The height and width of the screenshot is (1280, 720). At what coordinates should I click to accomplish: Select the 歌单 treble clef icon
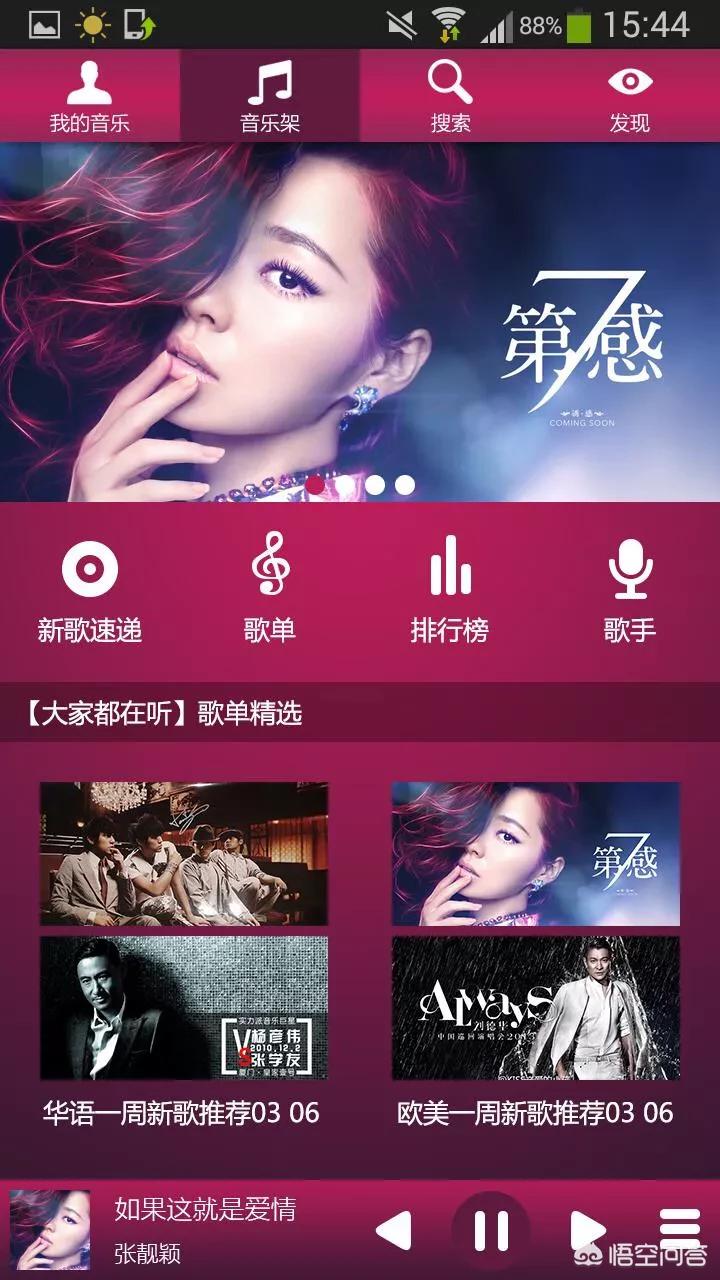tap(268, 568)
